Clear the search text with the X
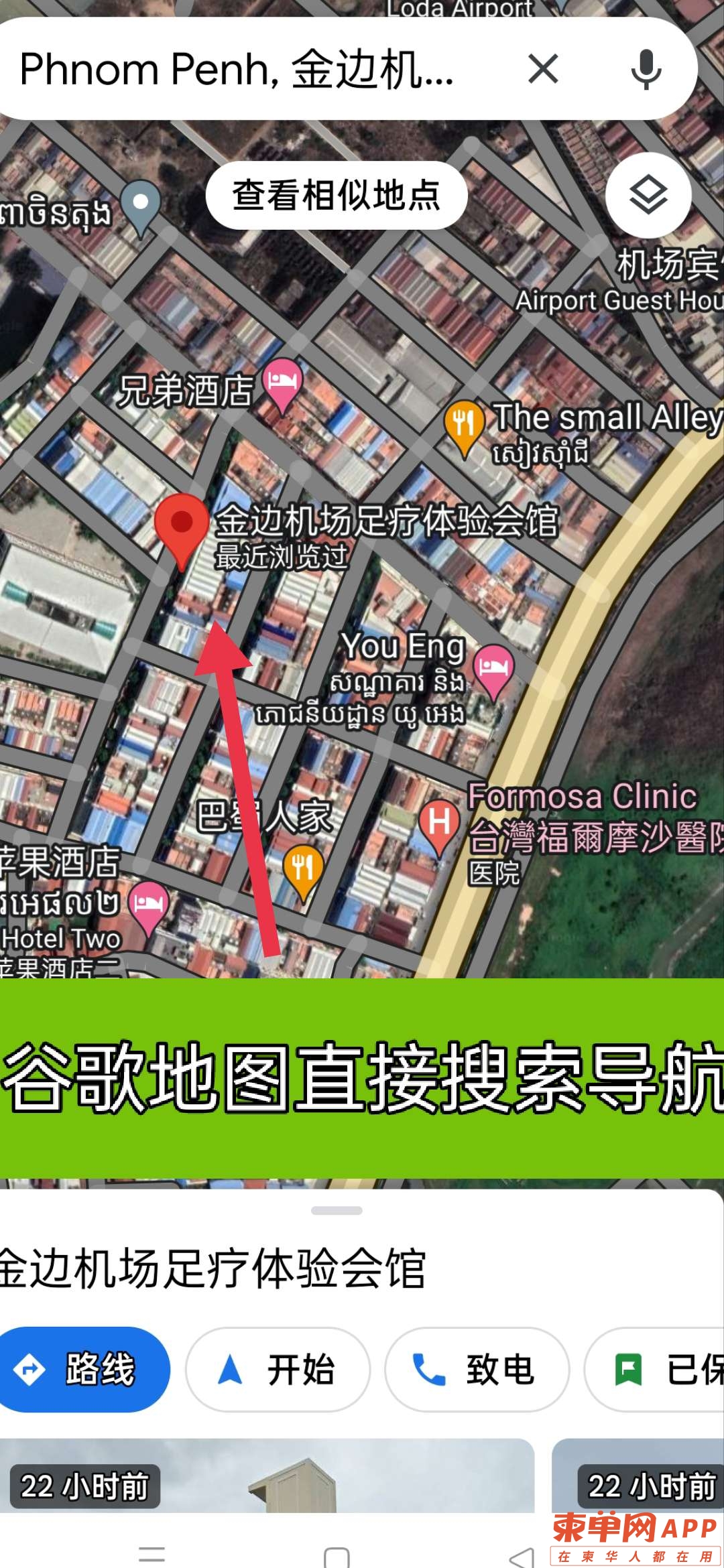Screen dimensions: 724x1568 pyautogui.click(x=543, y=68)
